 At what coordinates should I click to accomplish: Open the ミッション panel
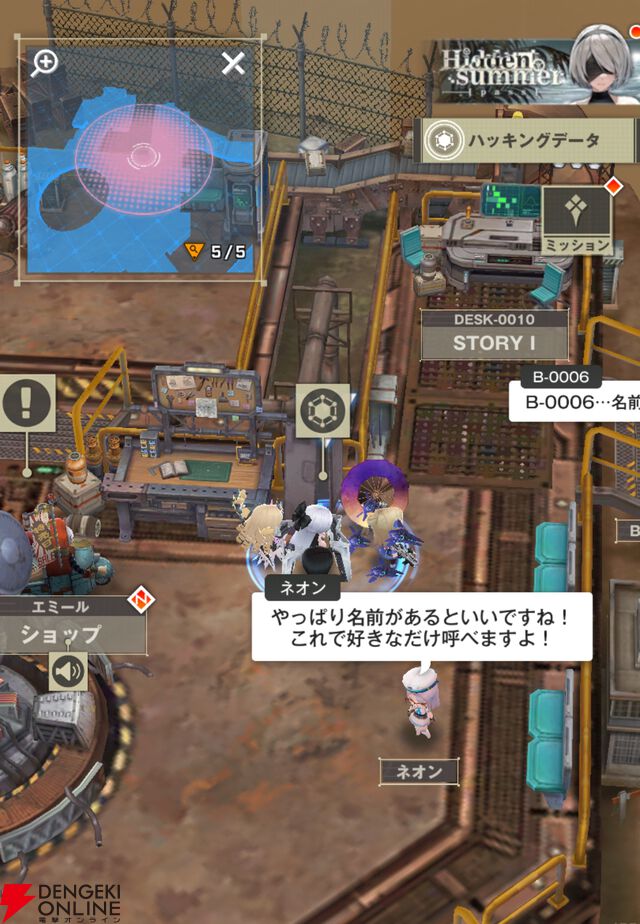click(577, 219)
